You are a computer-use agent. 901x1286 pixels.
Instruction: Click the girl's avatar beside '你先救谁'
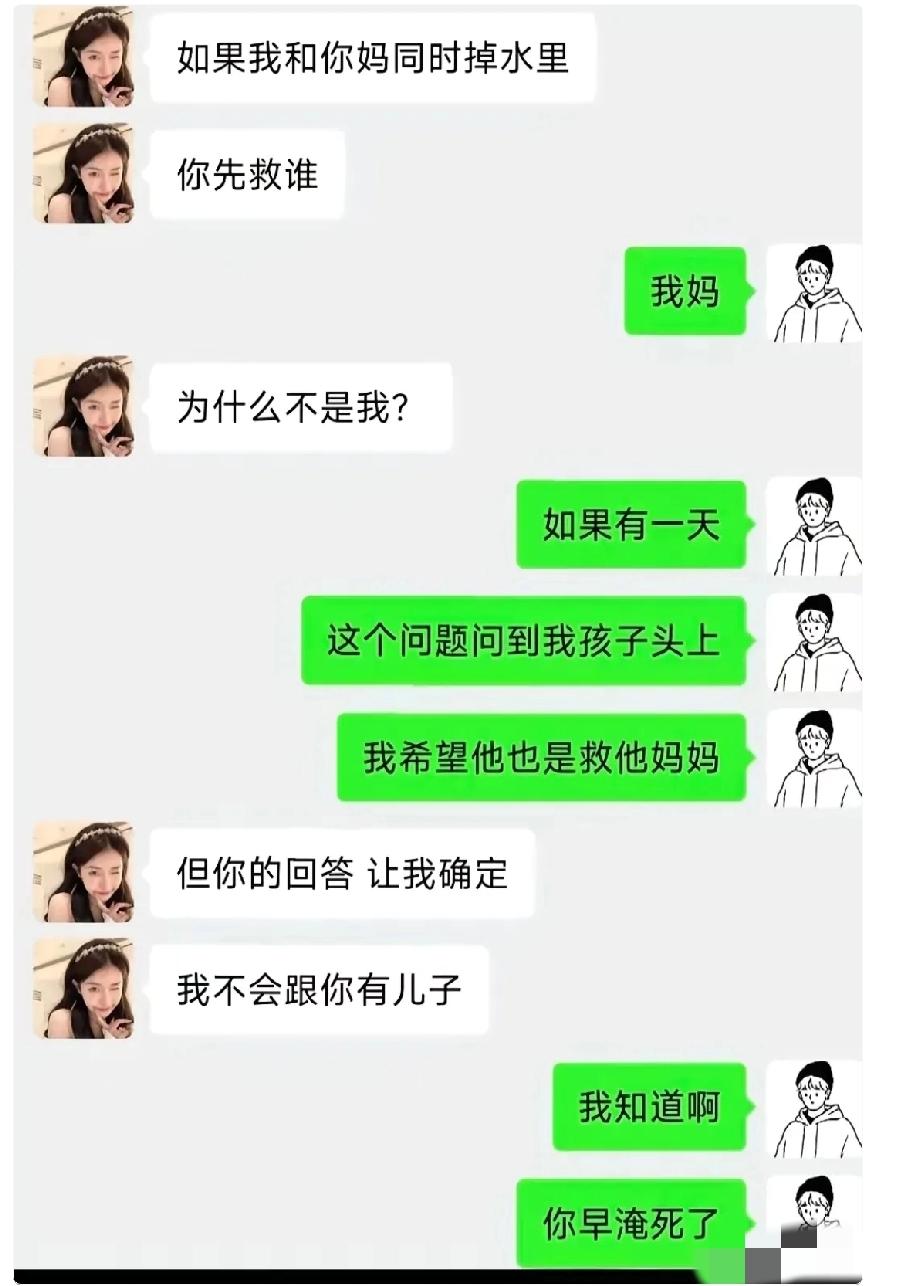click(x=83, y=173)
